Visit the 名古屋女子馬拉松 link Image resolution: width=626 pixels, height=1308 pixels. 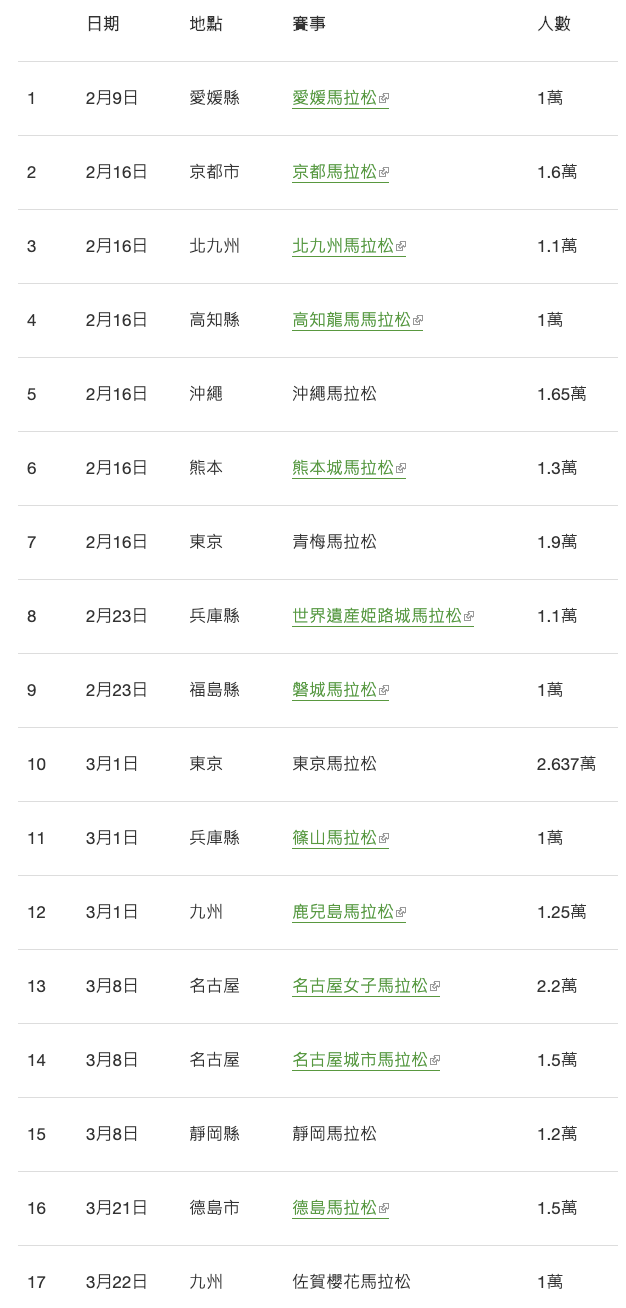pos(366,986)
